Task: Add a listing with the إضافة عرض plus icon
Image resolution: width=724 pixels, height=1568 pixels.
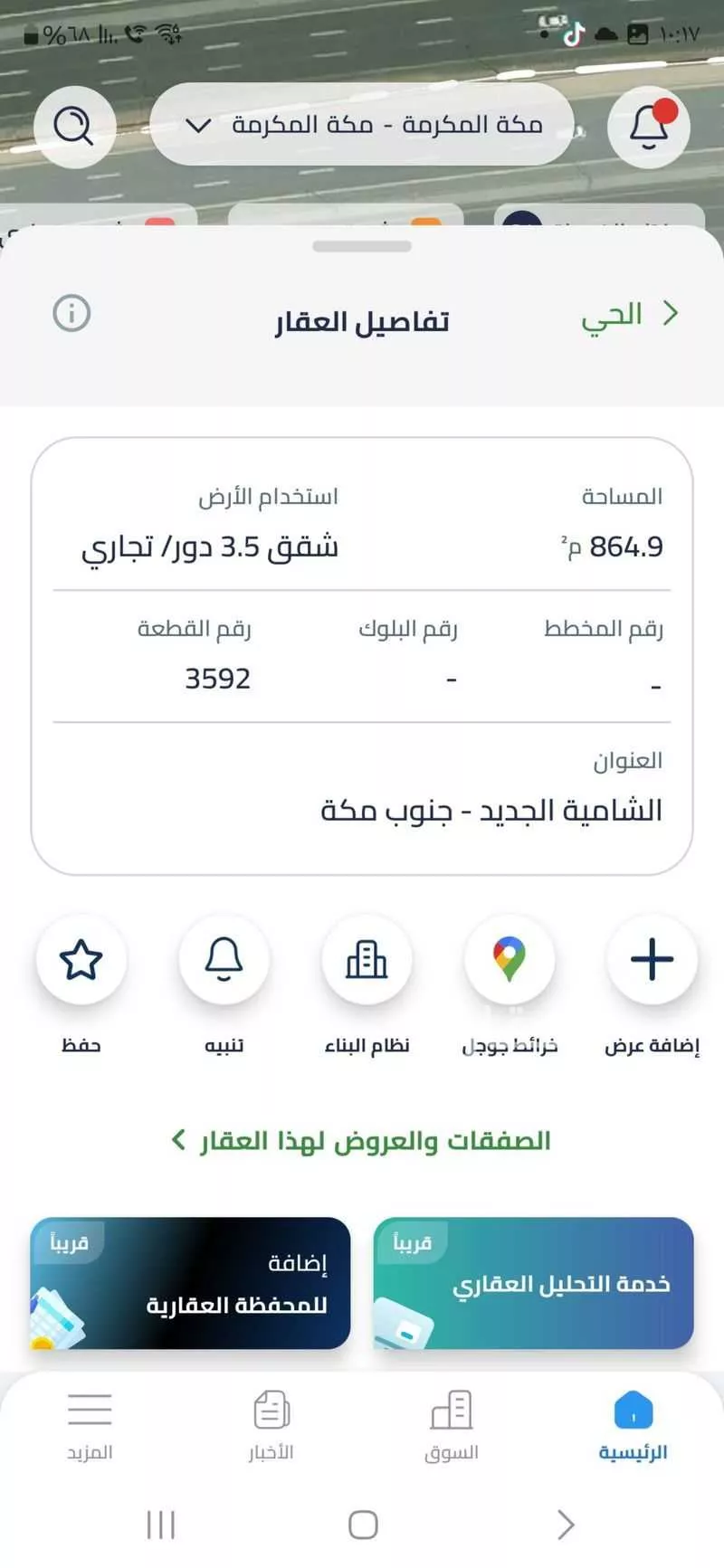Action: [652, 961]
